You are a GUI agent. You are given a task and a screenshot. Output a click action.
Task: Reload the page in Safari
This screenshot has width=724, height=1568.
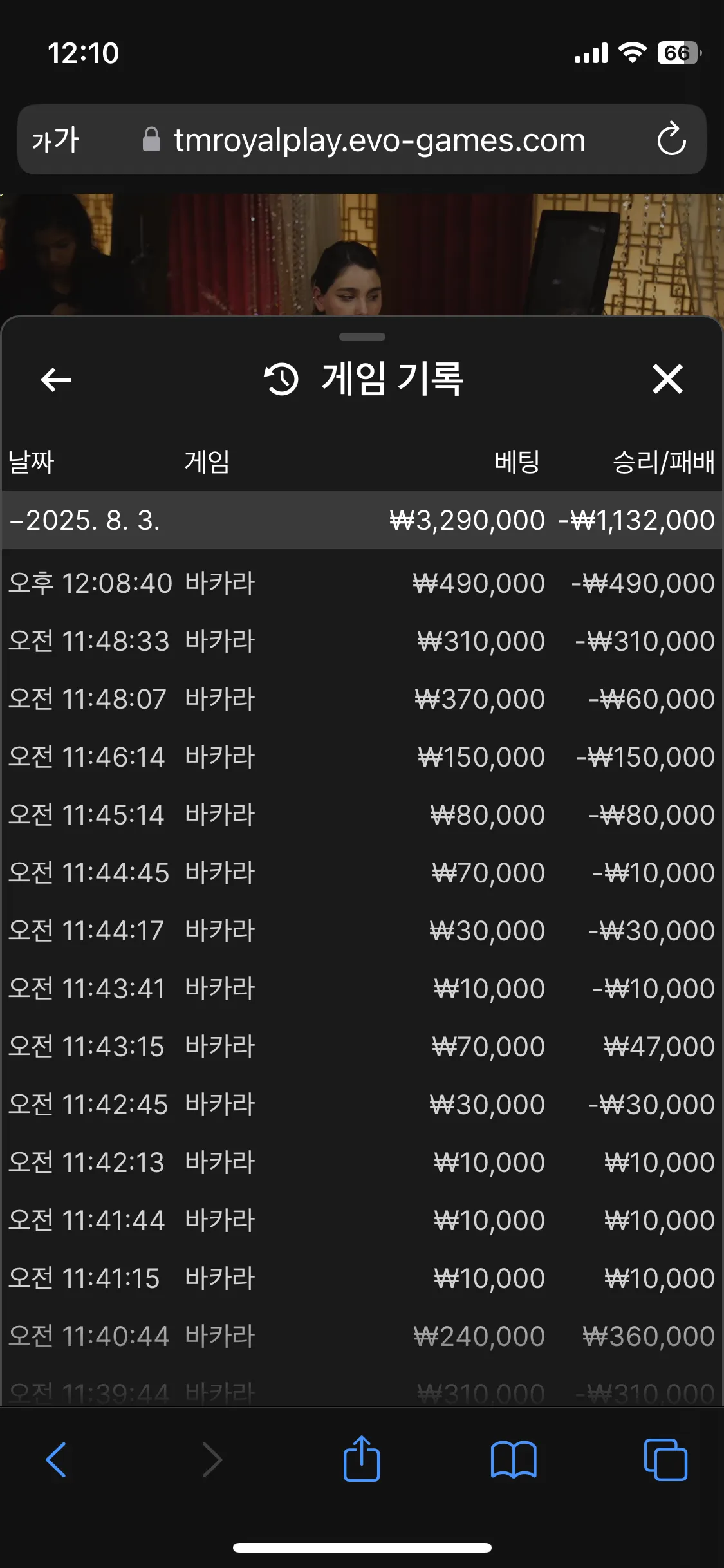(671, 139)
